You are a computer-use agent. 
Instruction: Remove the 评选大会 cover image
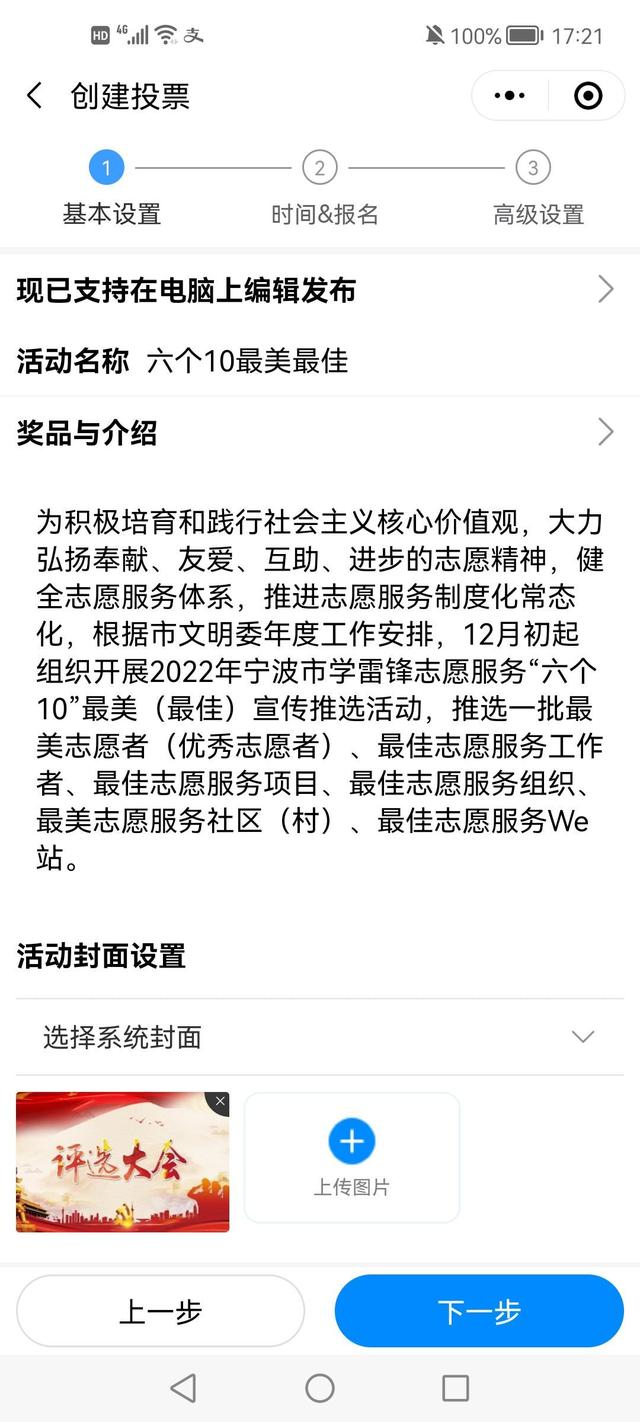(219, 1102)
